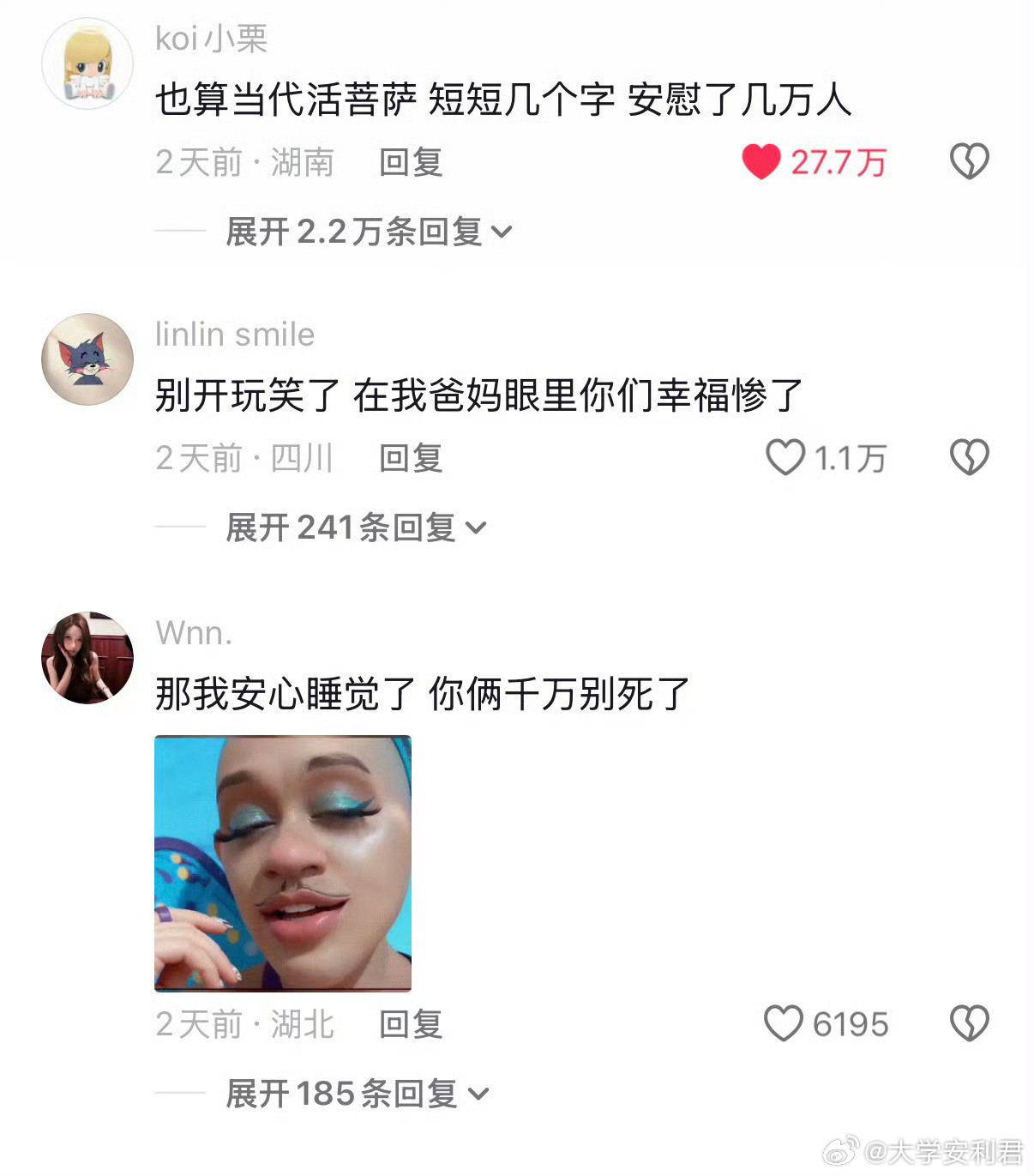Click 回复 to reply to koi小栗
This screenshot has height=1176, width=1034.
tap(409, 161)
